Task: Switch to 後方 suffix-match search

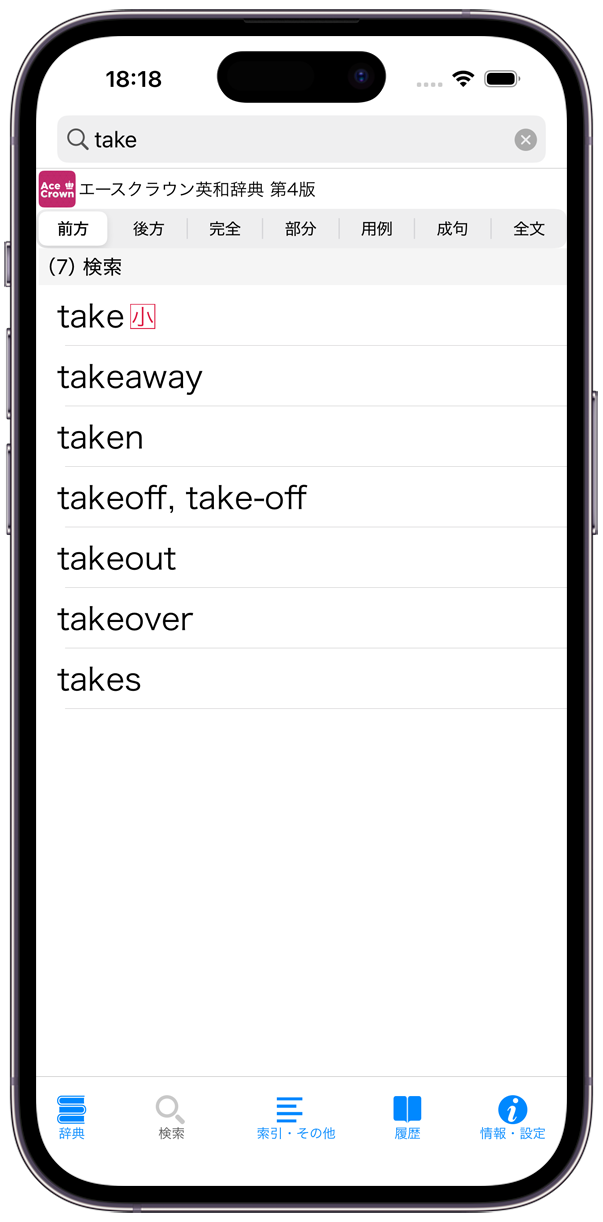Action: (x=148, y=229)
